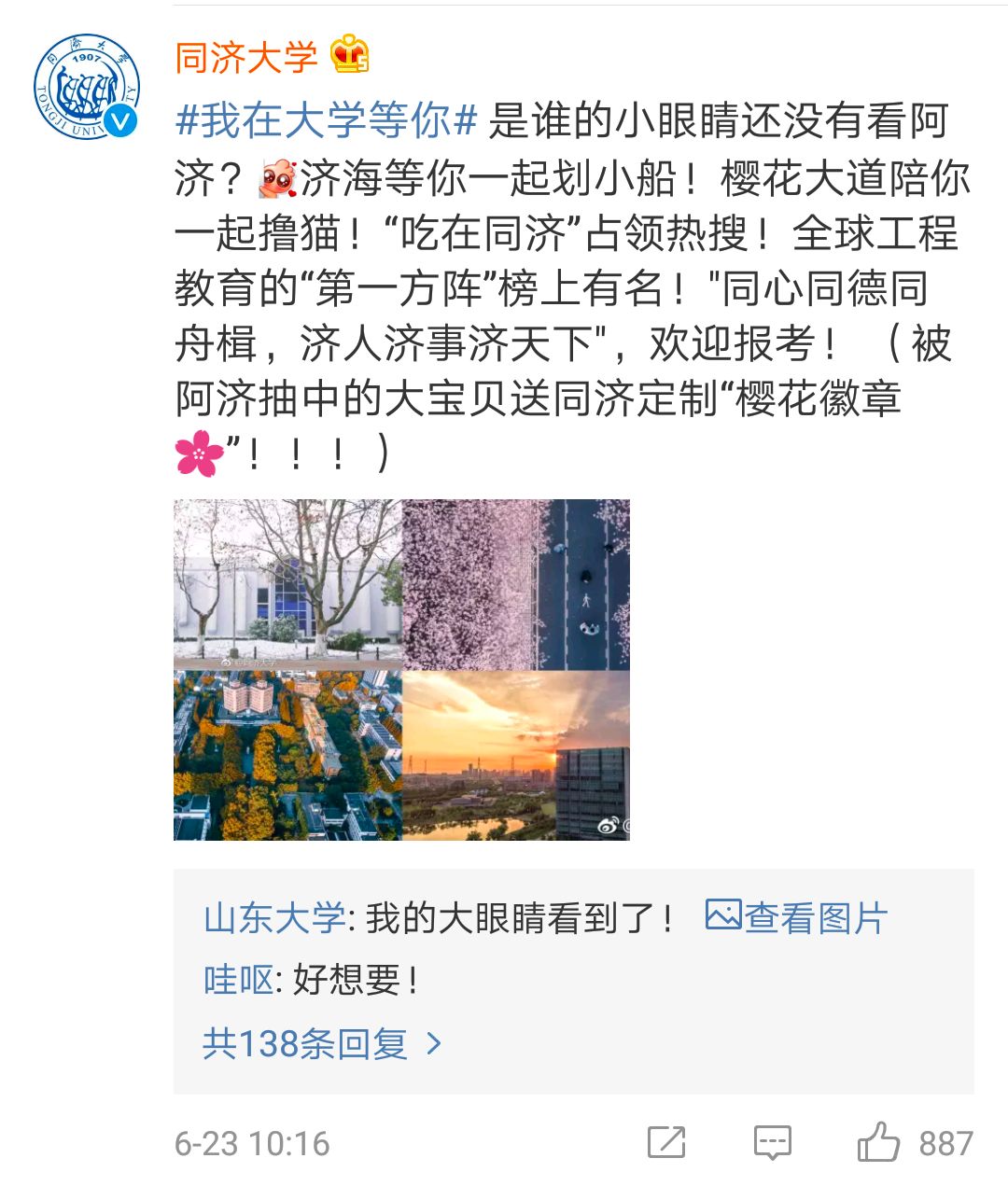Screen dimensions: 1008x1186
Task: Open the comment icon
Action: 773,1142
